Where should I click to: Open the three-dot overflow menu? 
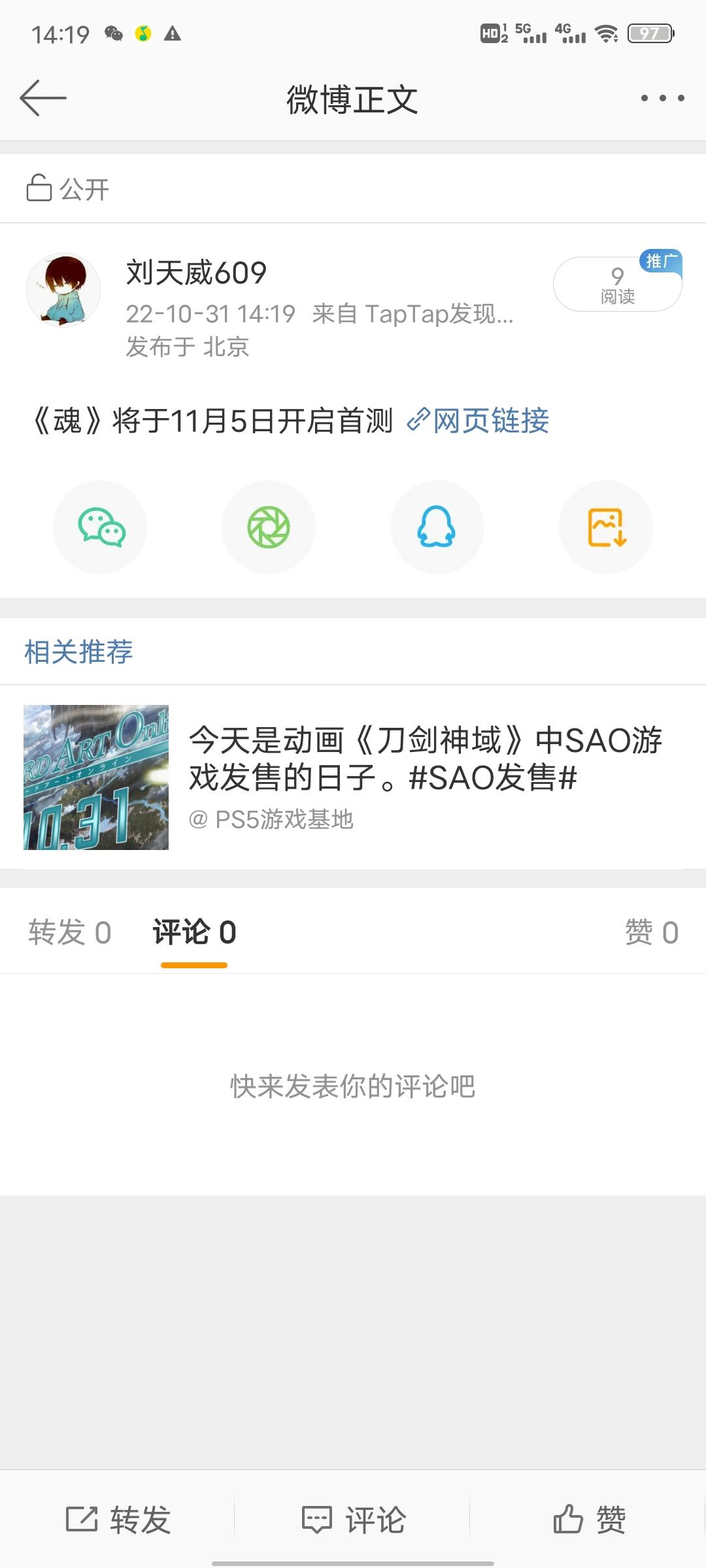[662, 98]
